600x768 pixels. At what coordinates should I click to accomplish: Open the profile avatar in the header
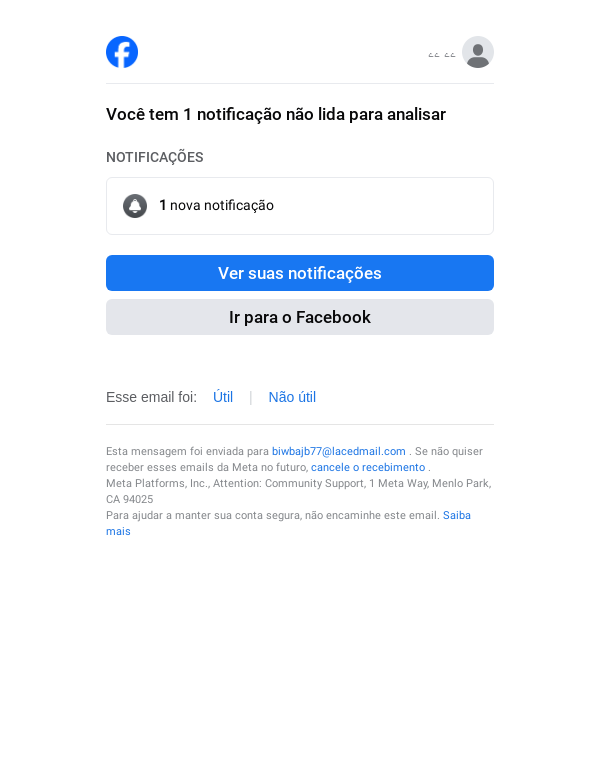pos(478,52)
